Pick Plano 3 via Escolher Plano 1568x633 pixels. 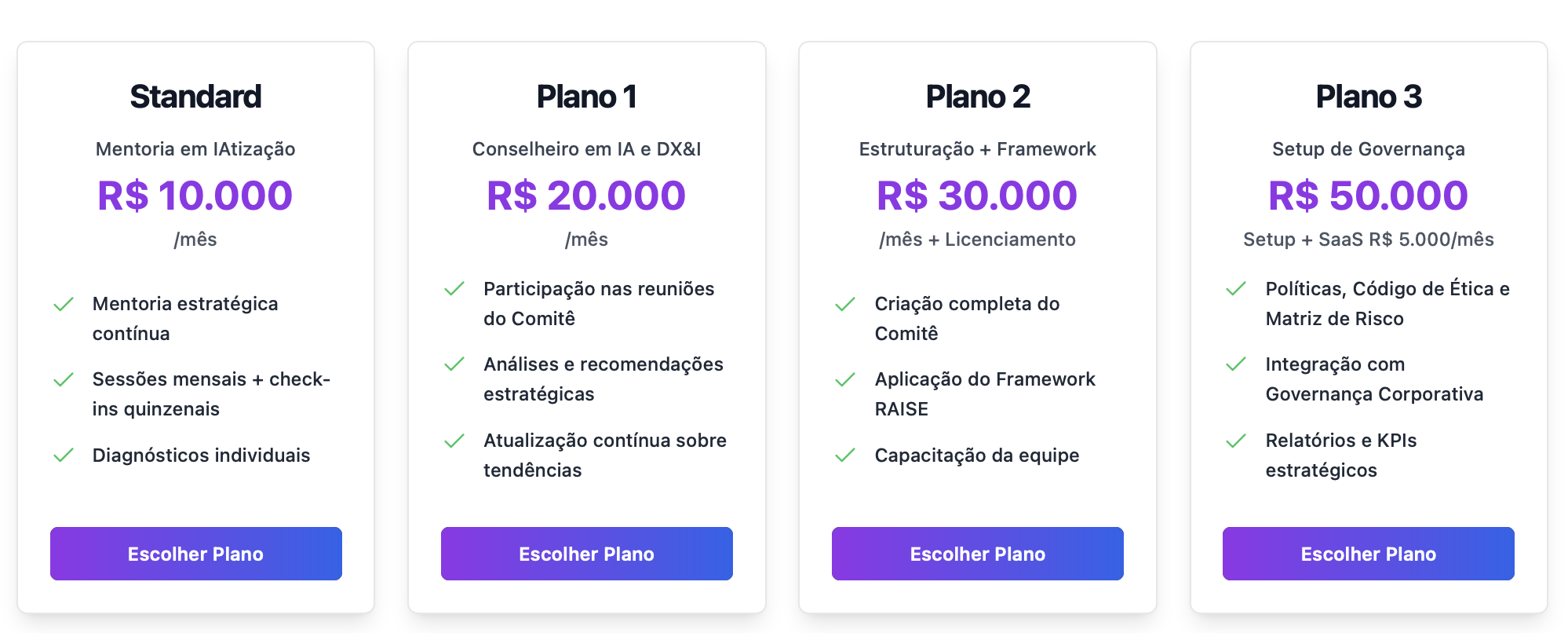[1368, 554]
